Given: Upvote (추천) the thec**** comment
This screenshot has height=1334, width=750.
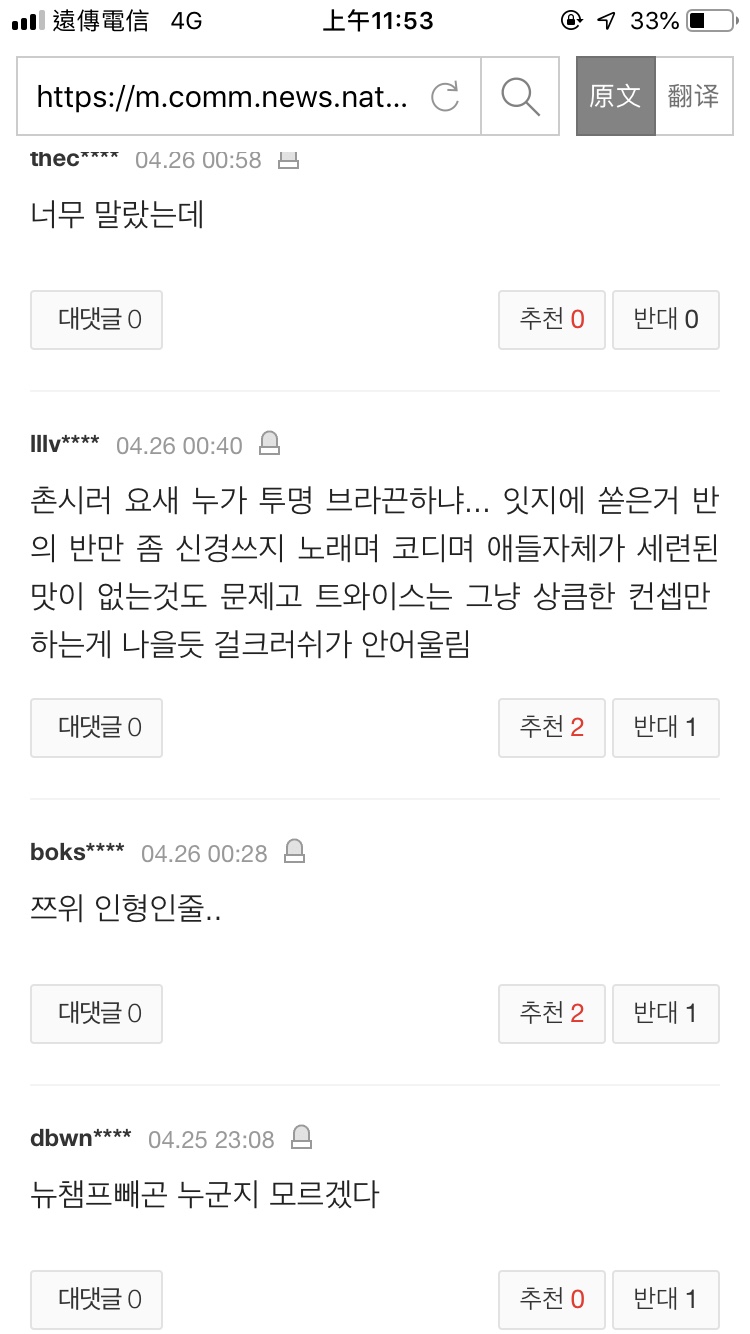Looking at the screenshot, I should (x=552, y=320).
